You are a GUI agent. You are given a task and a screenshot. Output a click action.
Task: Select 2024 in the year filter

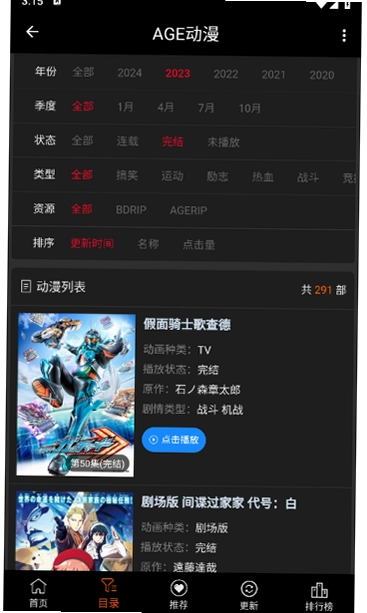tap(129, 73)
